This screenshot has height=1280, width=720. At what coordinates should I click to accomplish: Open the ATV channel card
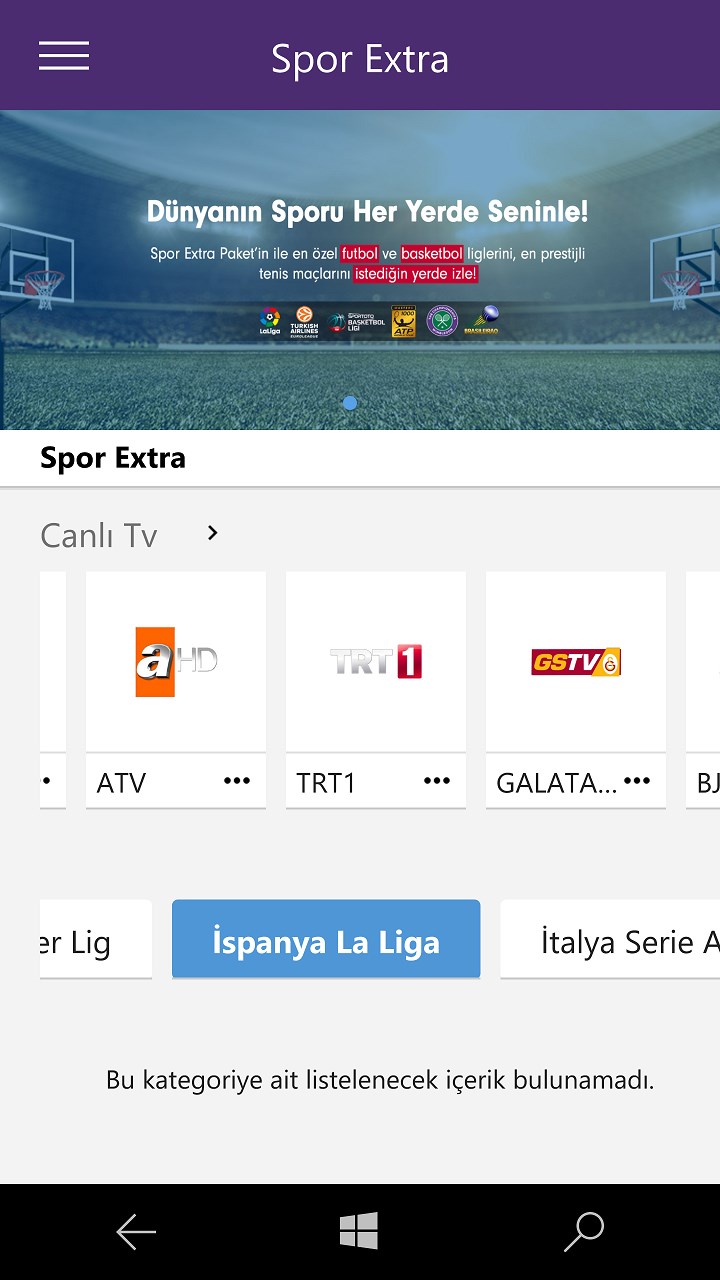[x=176, y=662]
